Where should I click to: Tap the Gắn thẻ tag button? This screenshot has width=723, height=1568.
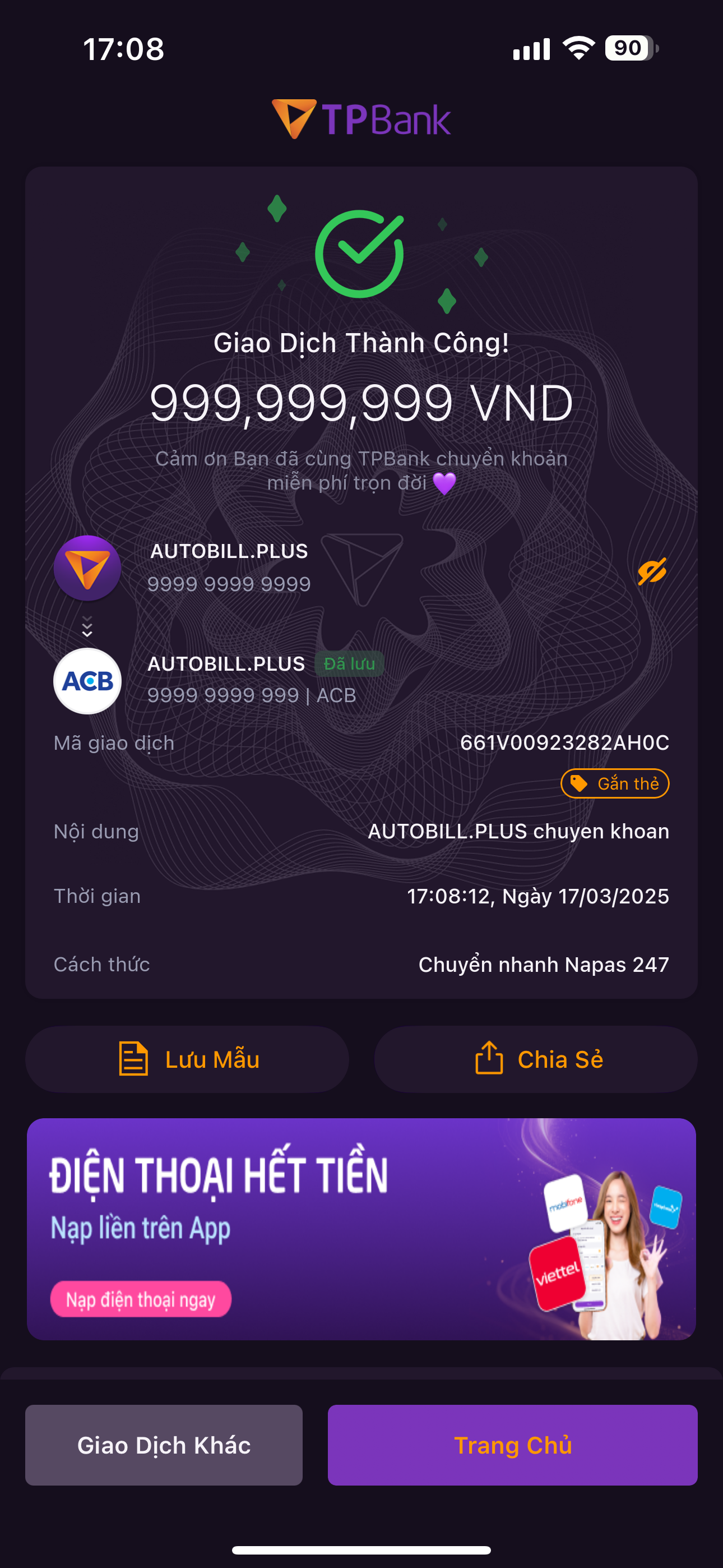pos(615,783)
